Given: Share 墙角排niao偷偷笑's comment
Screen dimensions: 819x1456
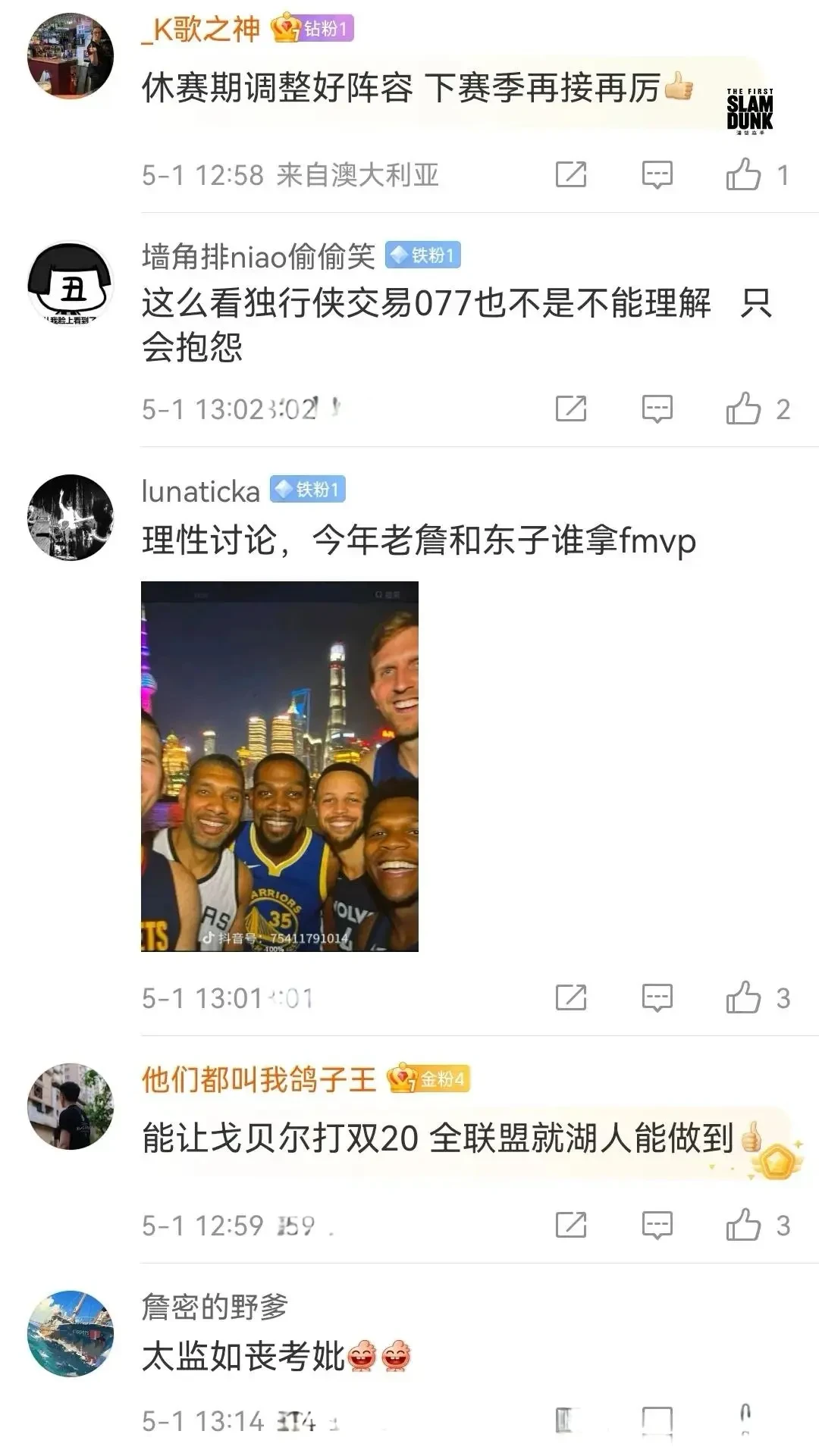Looking at the screenshot, I should coord(571,409).
